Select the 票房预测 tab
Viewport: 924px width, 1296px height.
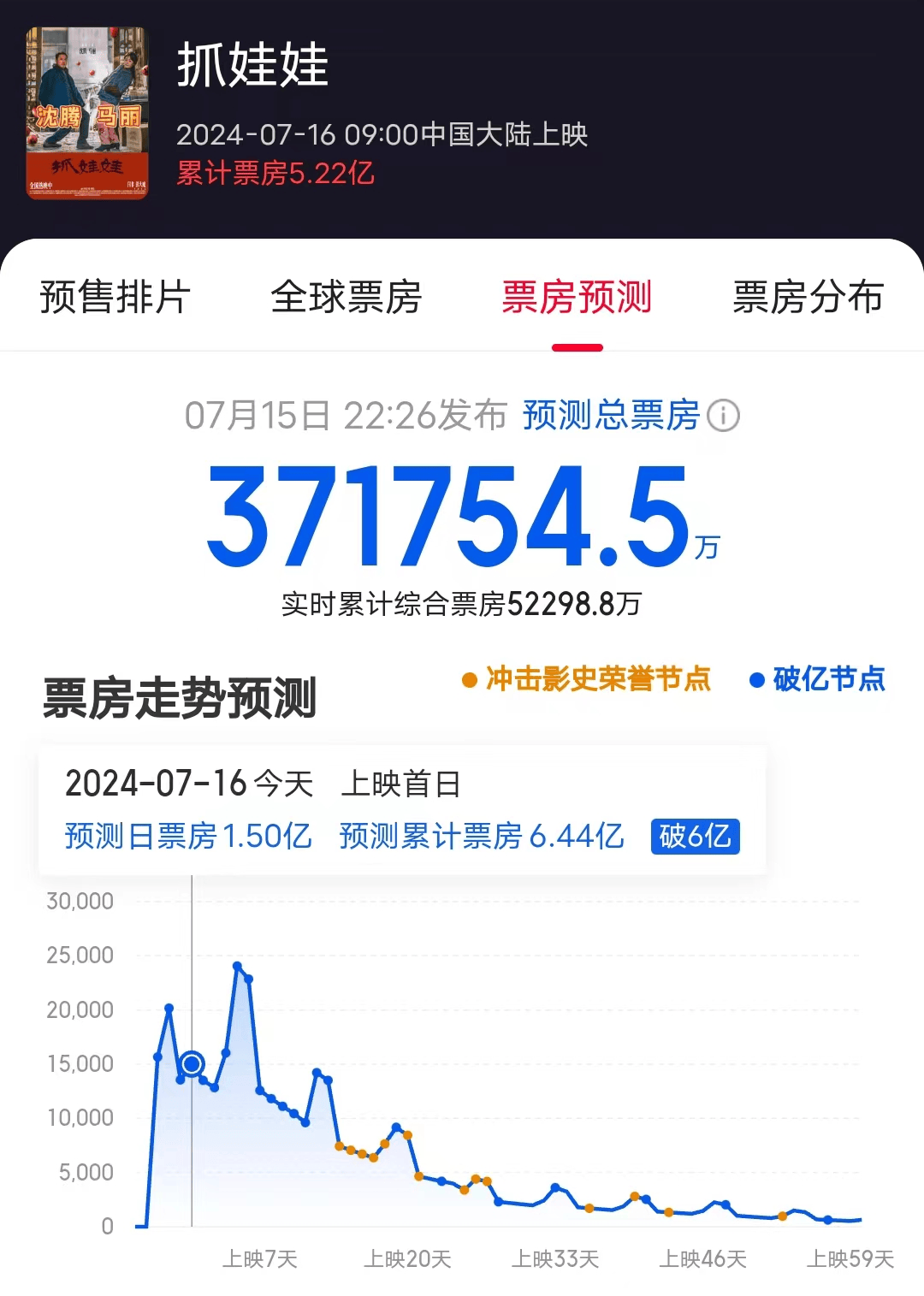tap(577, 297)
